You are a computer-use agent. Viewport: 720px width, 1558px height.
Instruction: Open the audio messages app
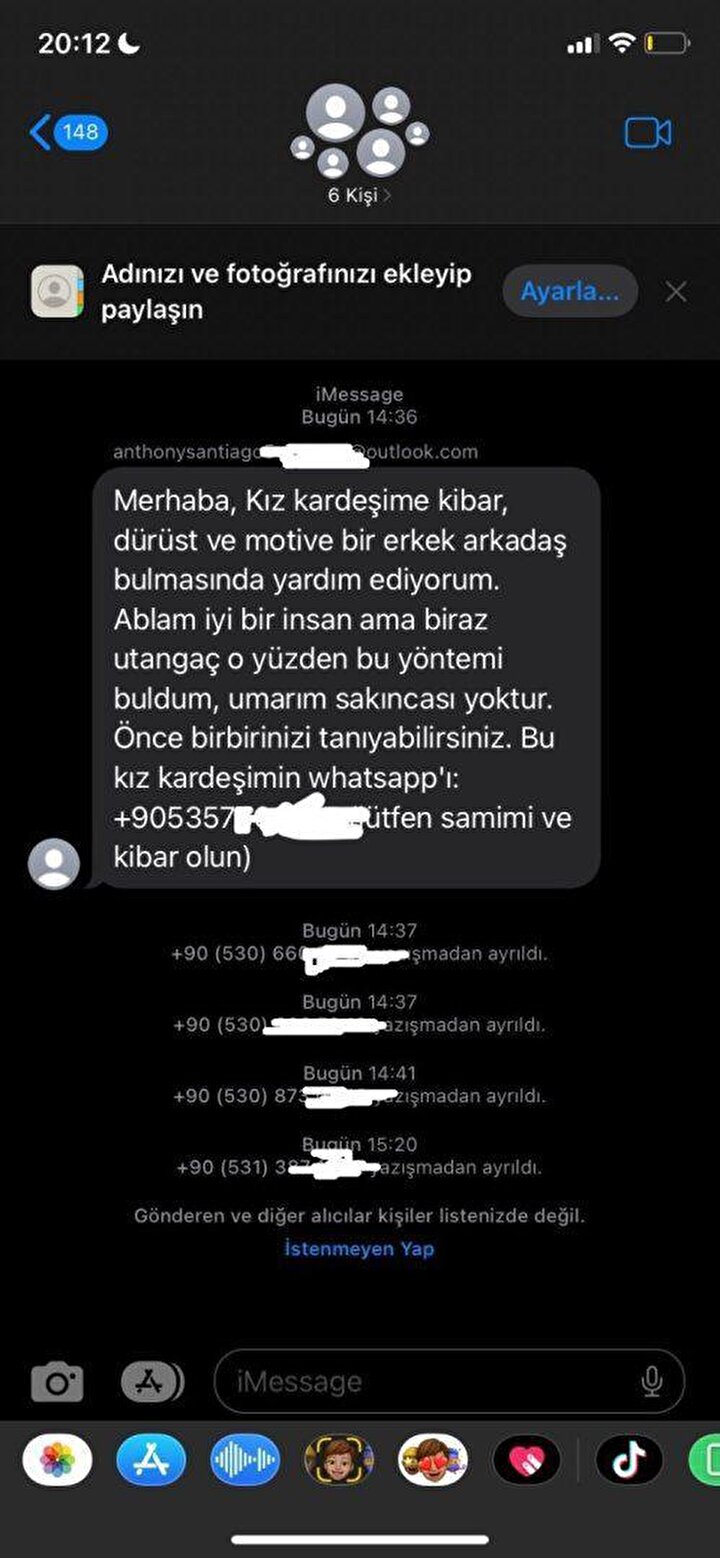pos(245,1460)
